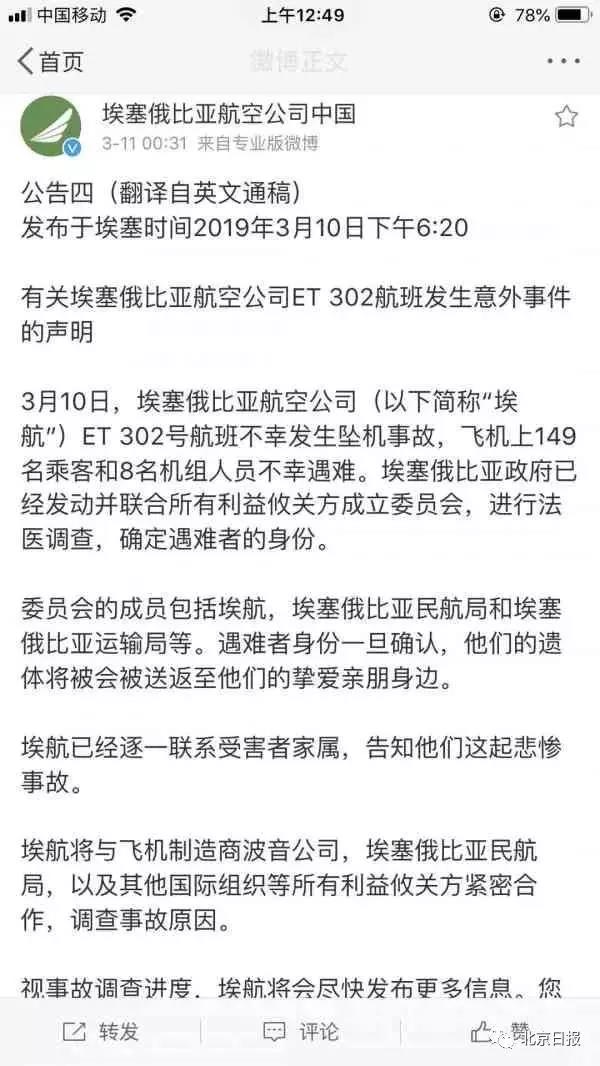
Task: Tap the account name 埃塞俄比亚航空公司中国
Action: click(x=229, y=114)
